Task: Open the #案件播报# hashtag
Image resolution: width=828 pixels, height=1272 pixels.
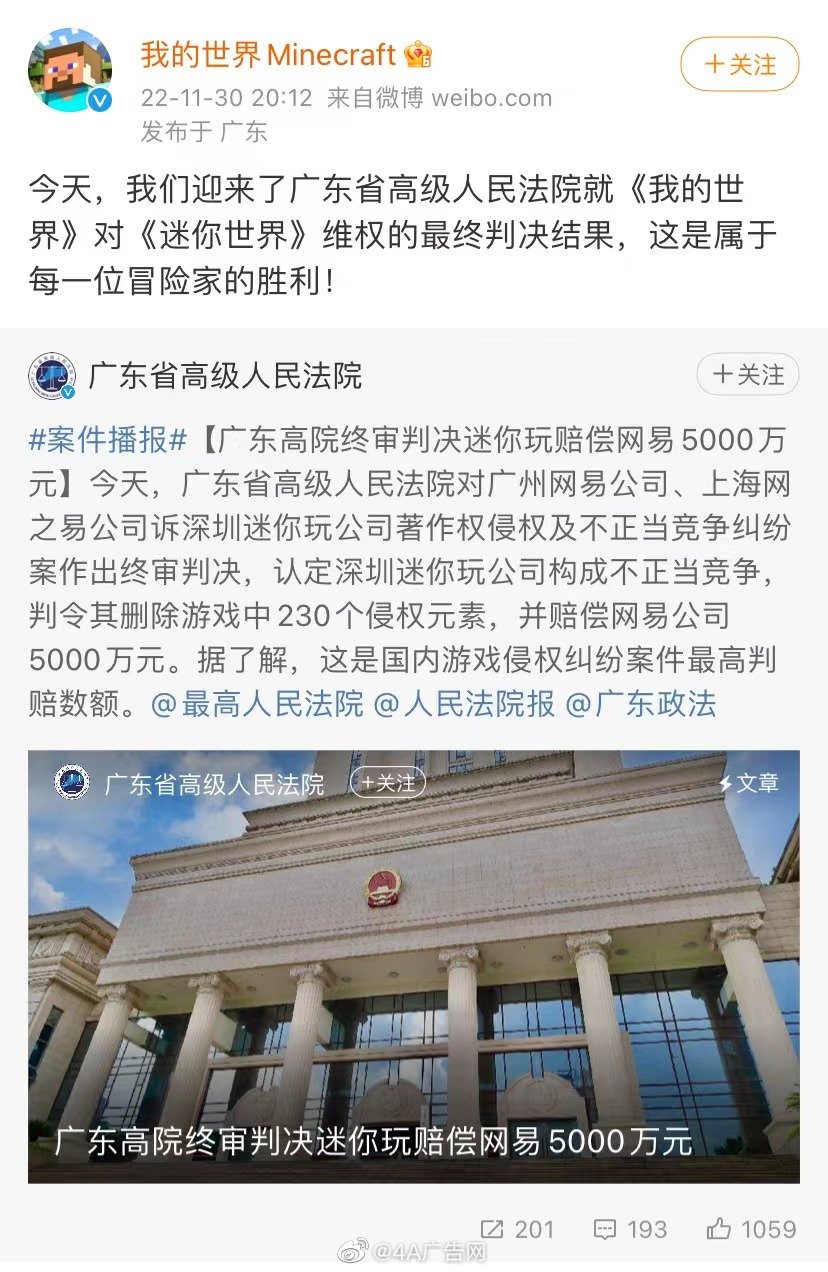Action: point(108,438)
